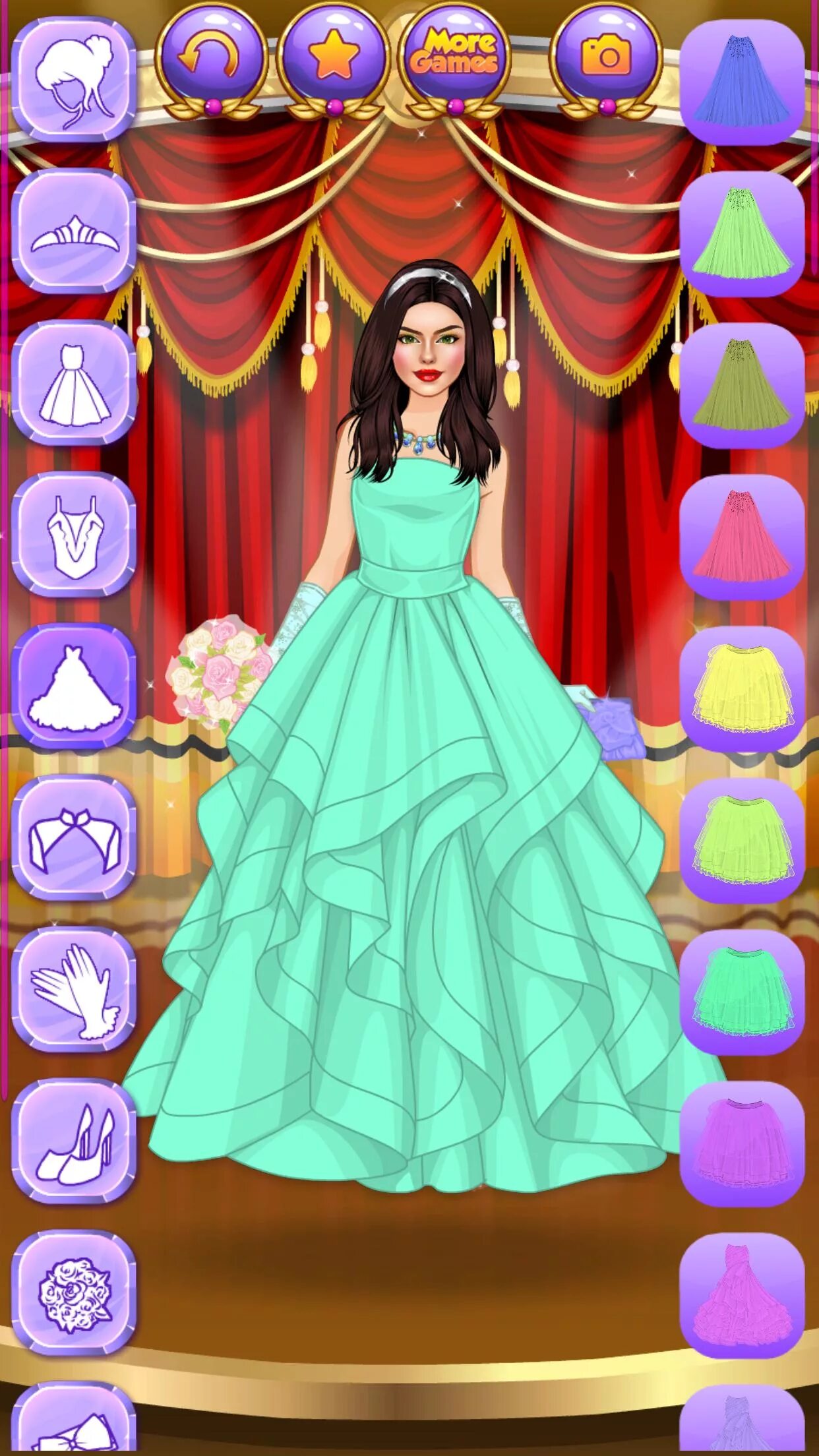Choose the light green long skirt
Screen dimensions: 819x1456
click(x=742, y=233)
